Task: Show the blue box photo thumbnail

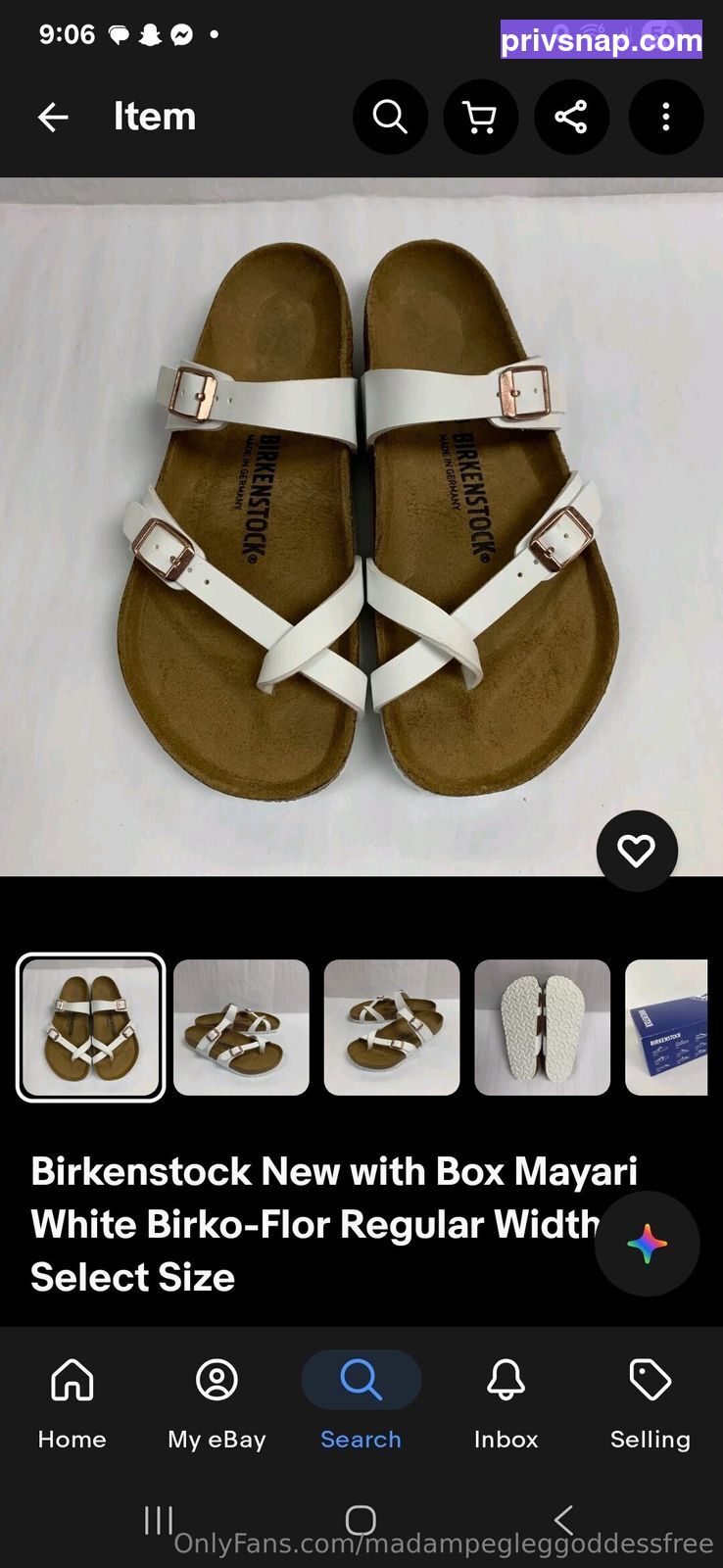Action: [666, 1027]
